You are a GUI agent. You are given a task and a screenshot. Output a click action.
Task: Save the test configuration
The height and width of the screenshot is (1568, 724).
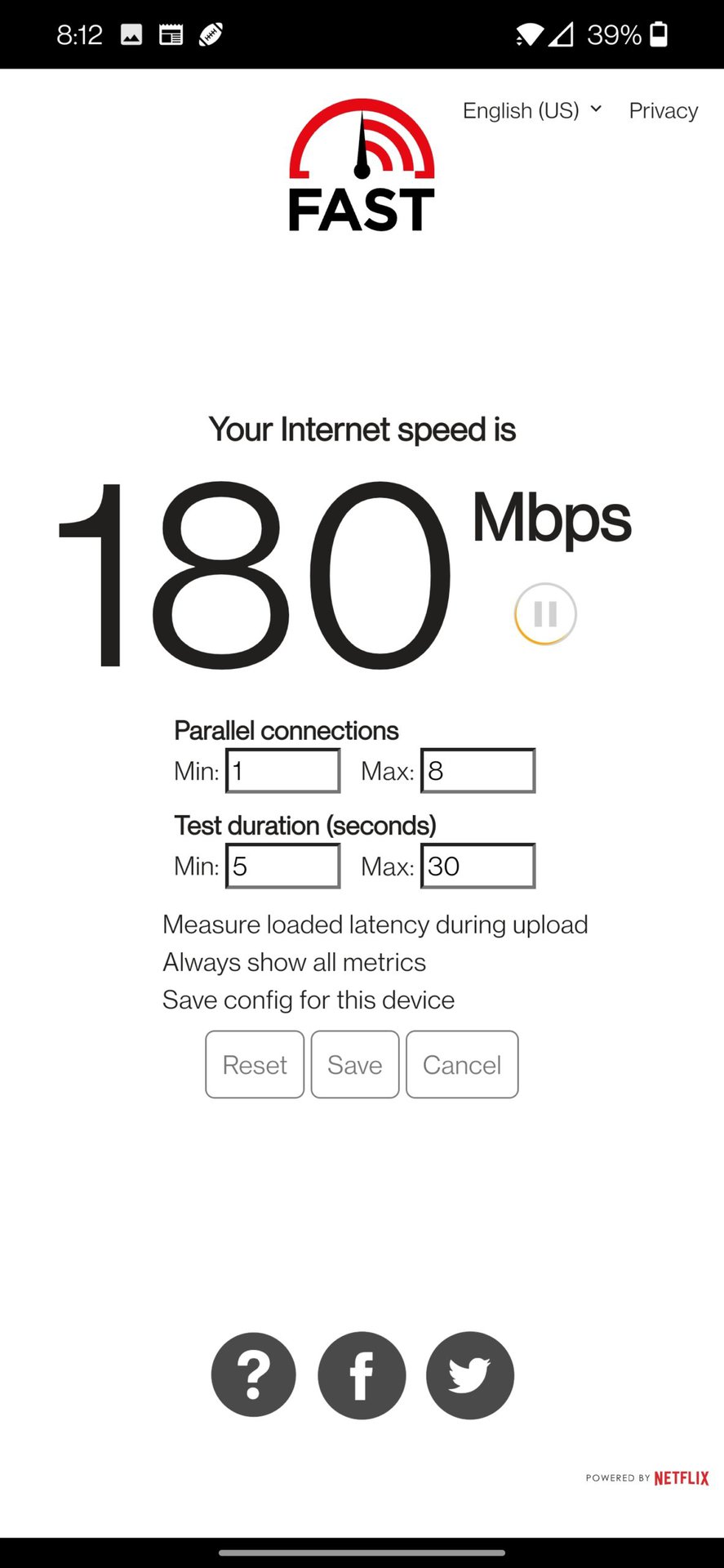pos(355,1064)
